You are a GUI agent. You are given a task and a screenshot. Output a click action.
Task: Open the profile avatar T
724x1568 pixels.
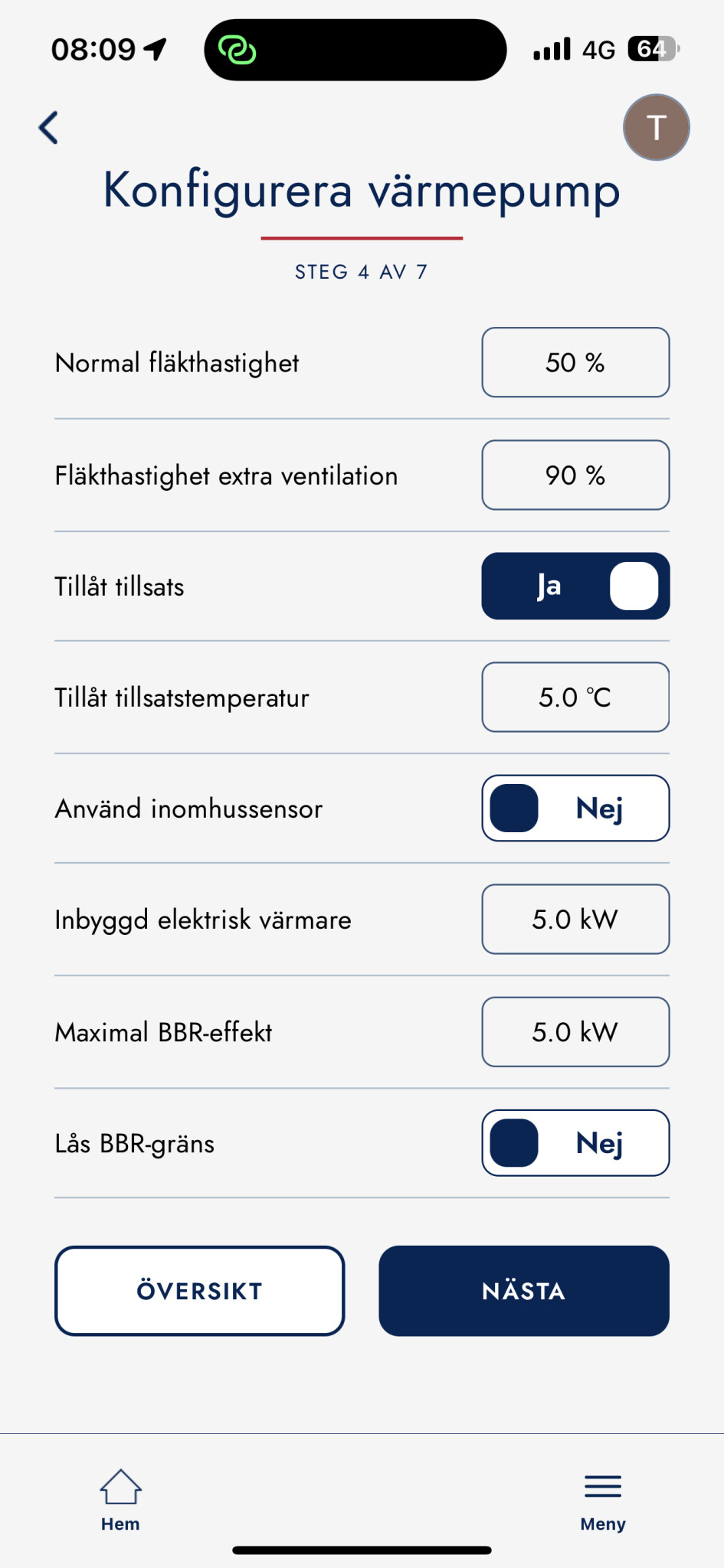[x=656, y=127]
